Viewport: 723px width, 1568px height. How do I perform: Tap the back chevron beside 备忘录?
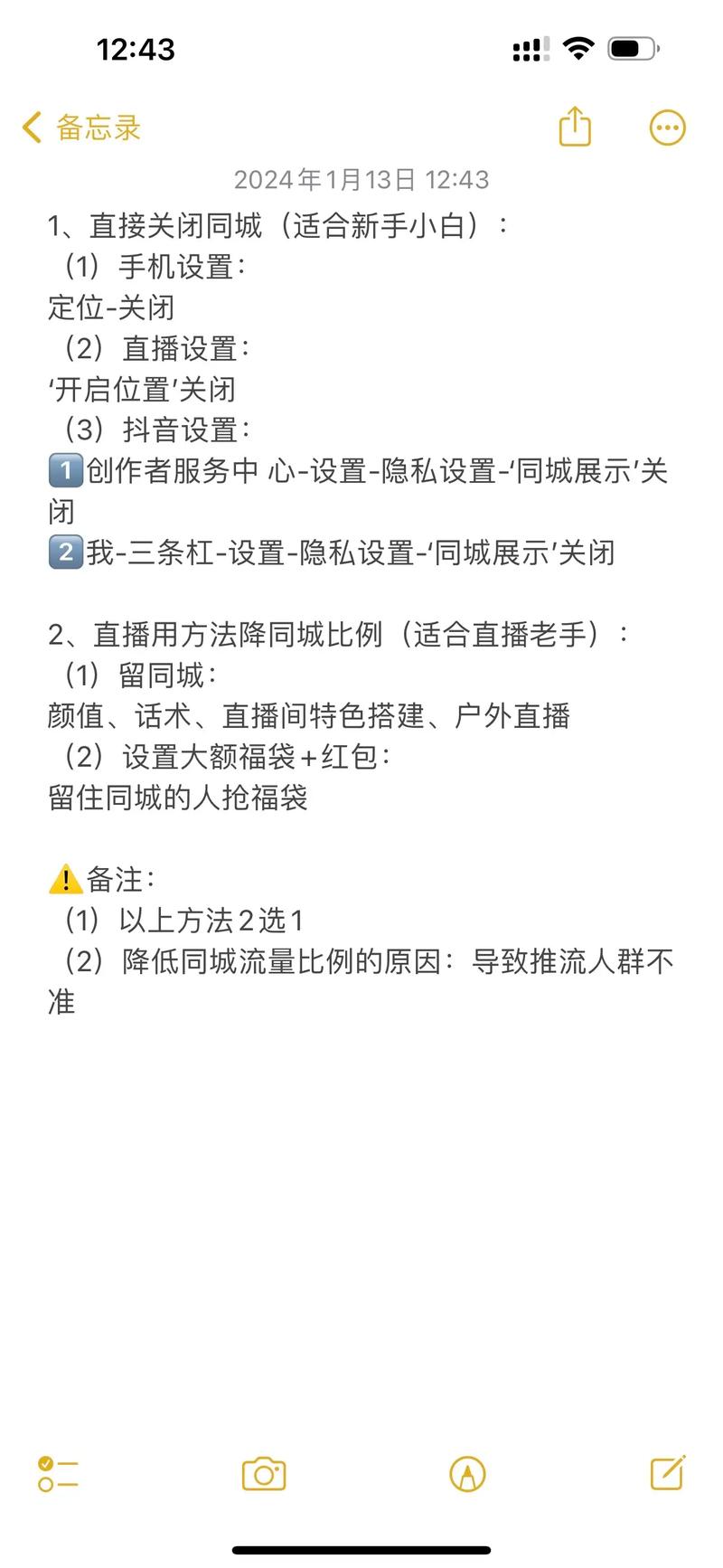point(30,127)
